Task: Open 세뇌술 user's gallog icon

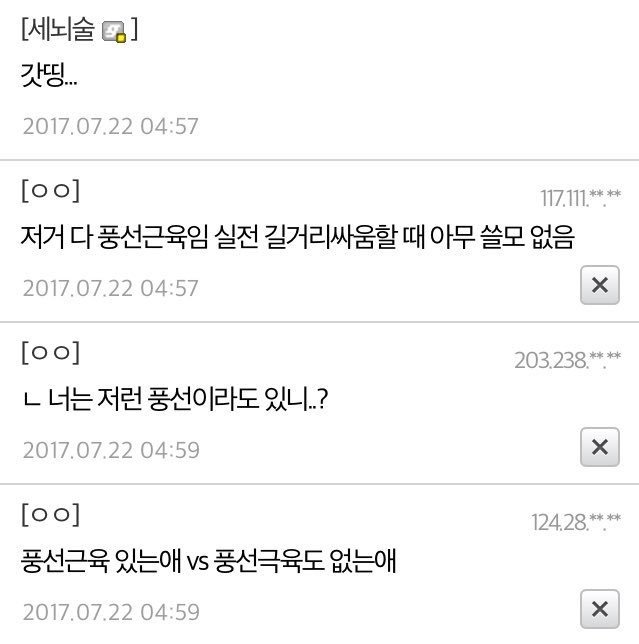Action: pyautogui.click(x=113, y=33)
